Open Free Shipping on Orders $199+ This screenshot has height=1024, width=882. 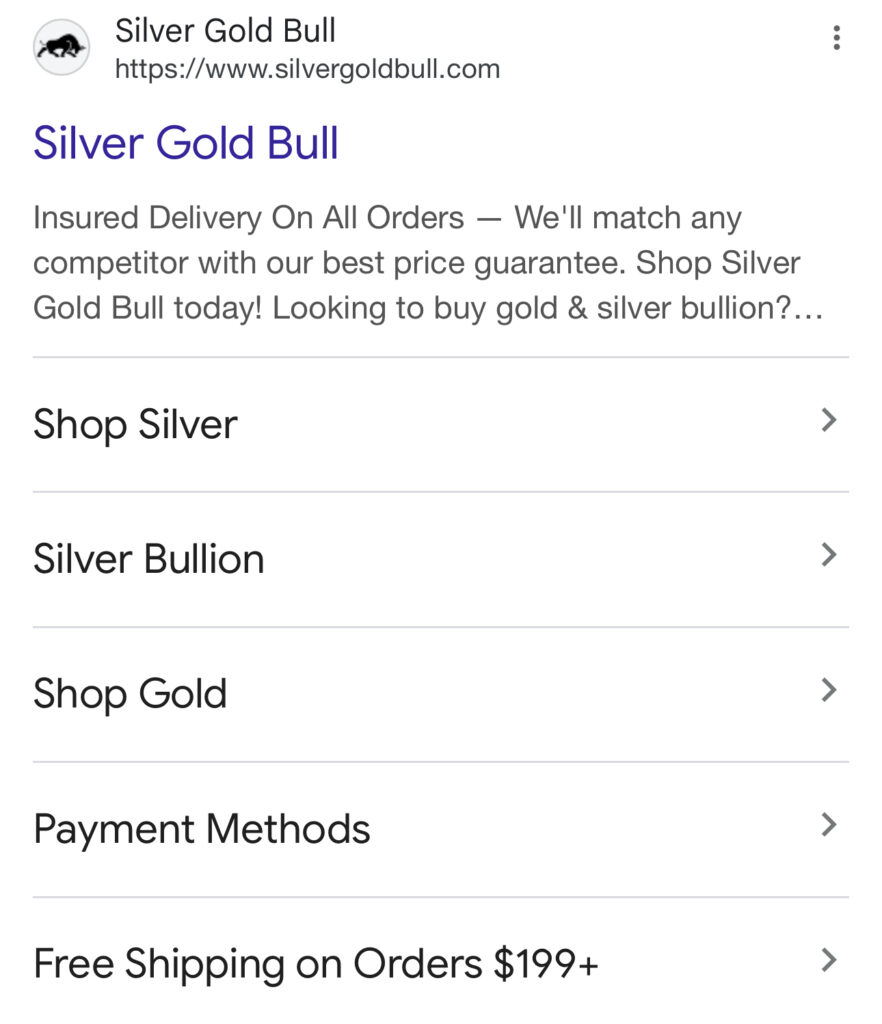[x=316, y=964]
